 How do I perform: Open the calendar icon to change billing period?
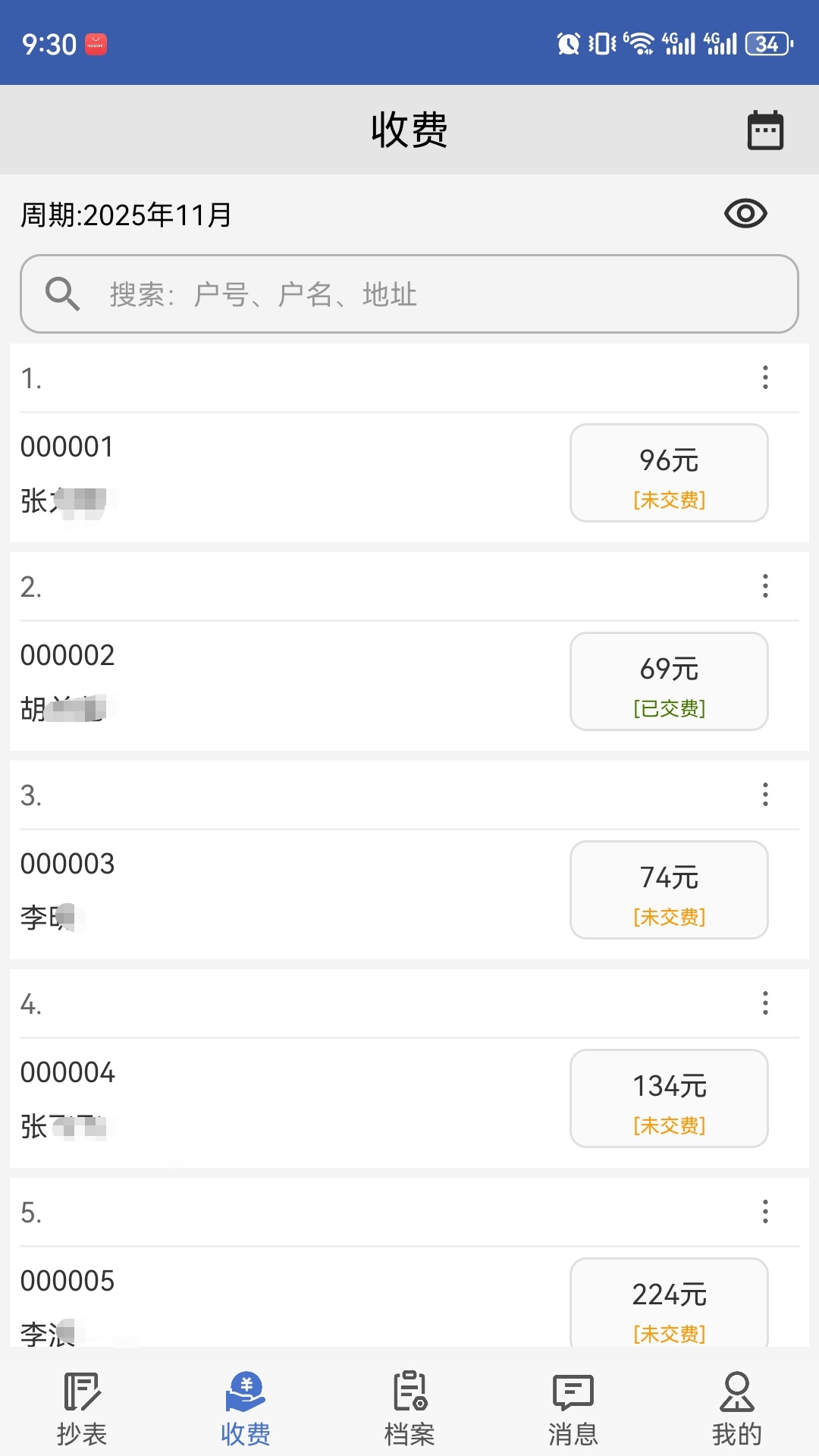click(x=764, y=129)
